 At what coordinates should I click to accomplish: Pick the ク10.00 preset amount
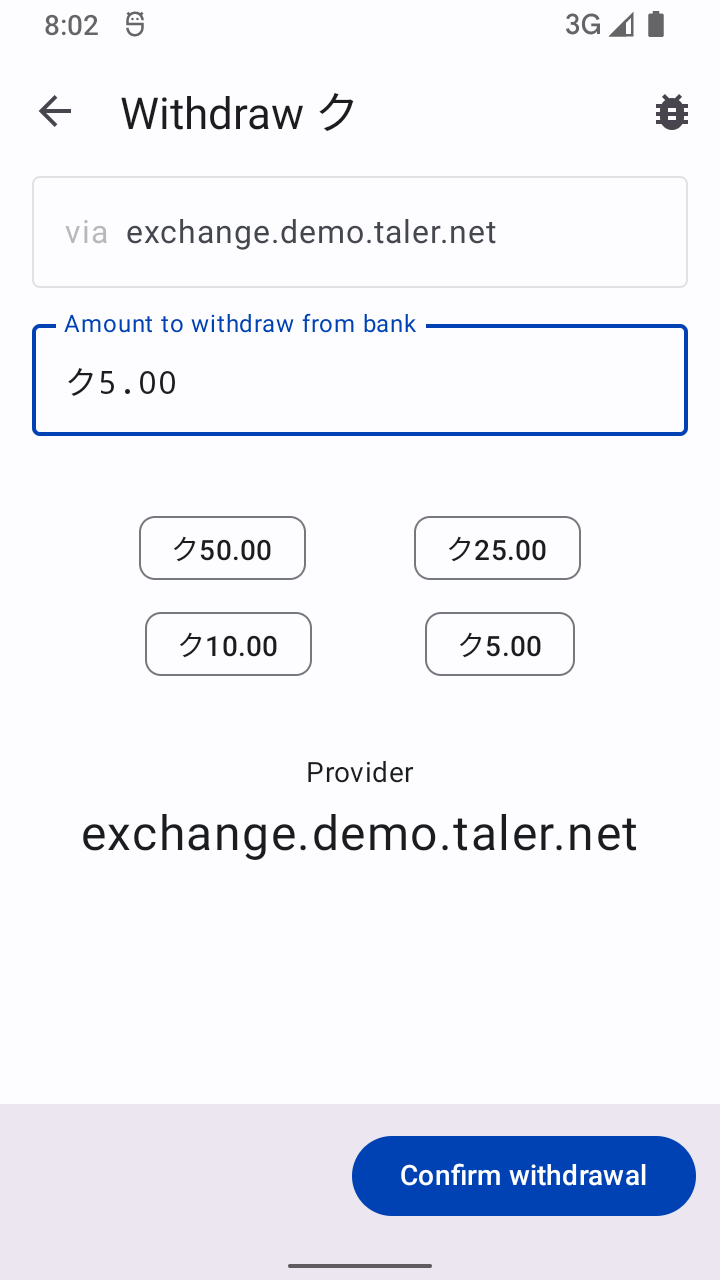228,645
